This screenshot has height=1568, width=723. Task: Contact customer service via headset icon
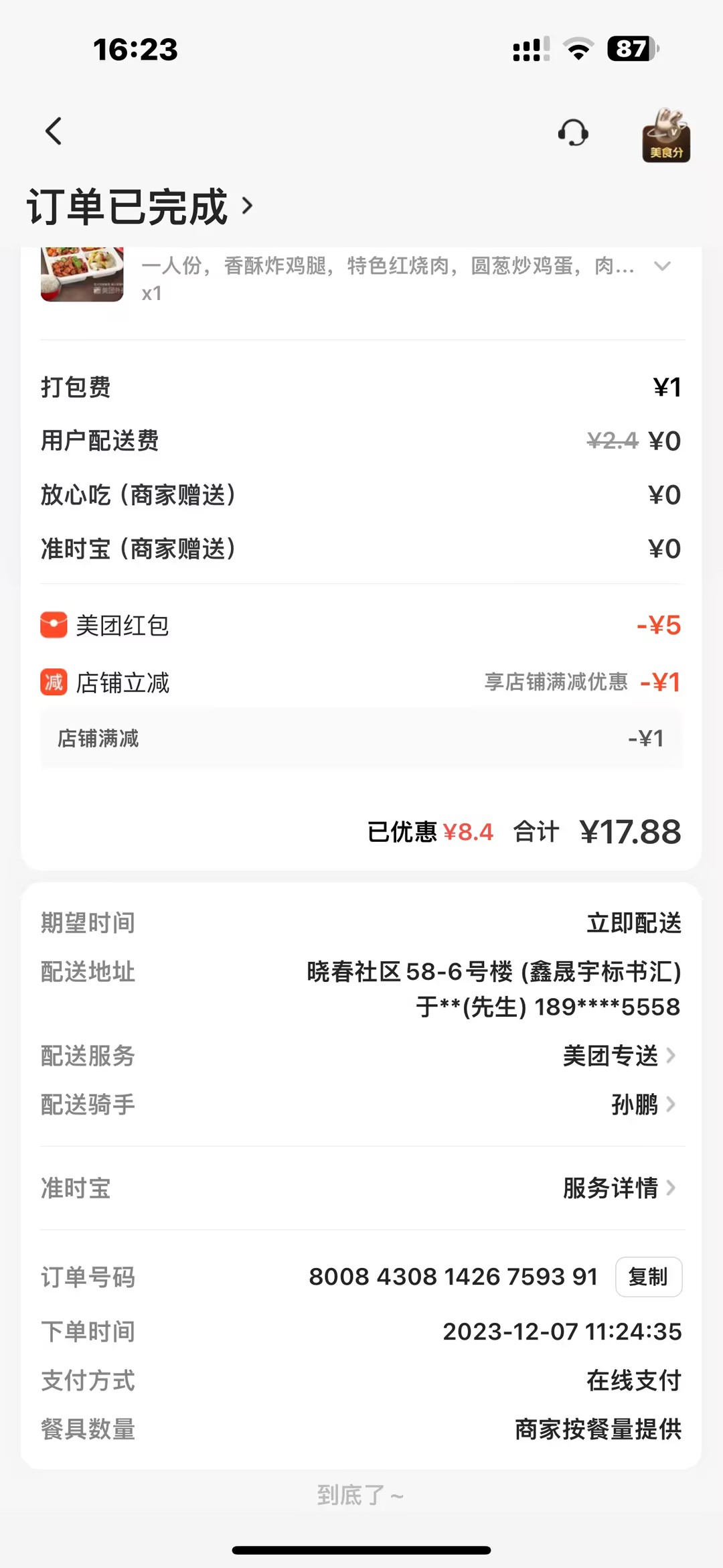pos(573,133)
